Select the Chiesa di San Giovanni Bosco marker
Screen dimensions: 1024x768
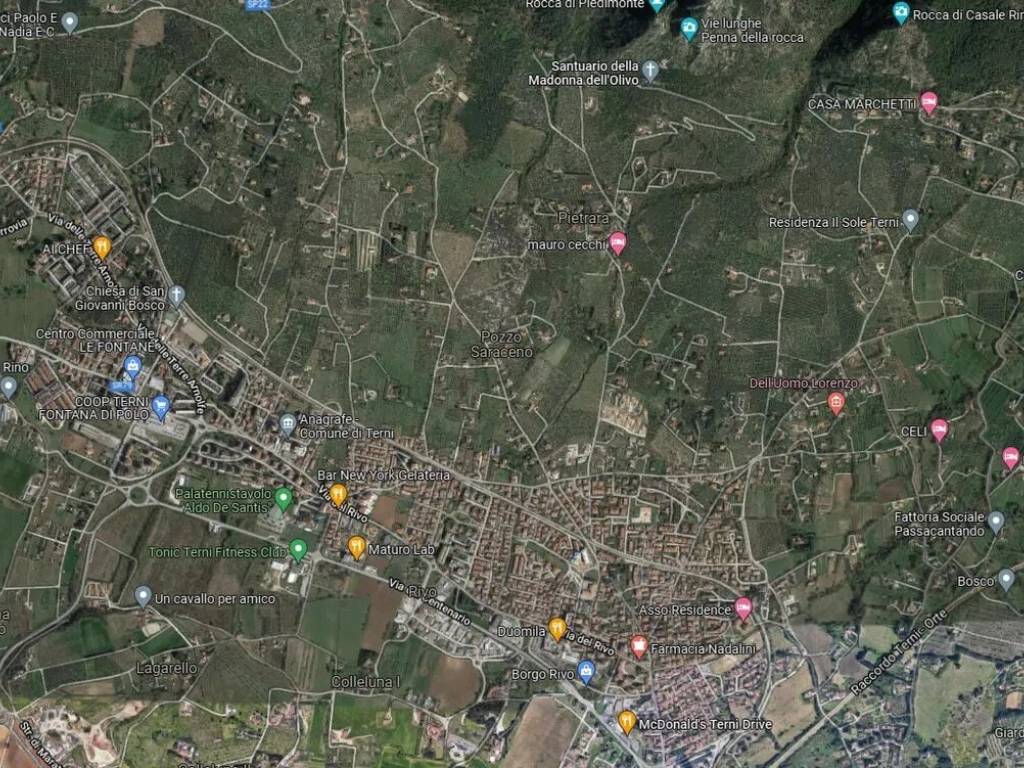[x=176, y=294]
